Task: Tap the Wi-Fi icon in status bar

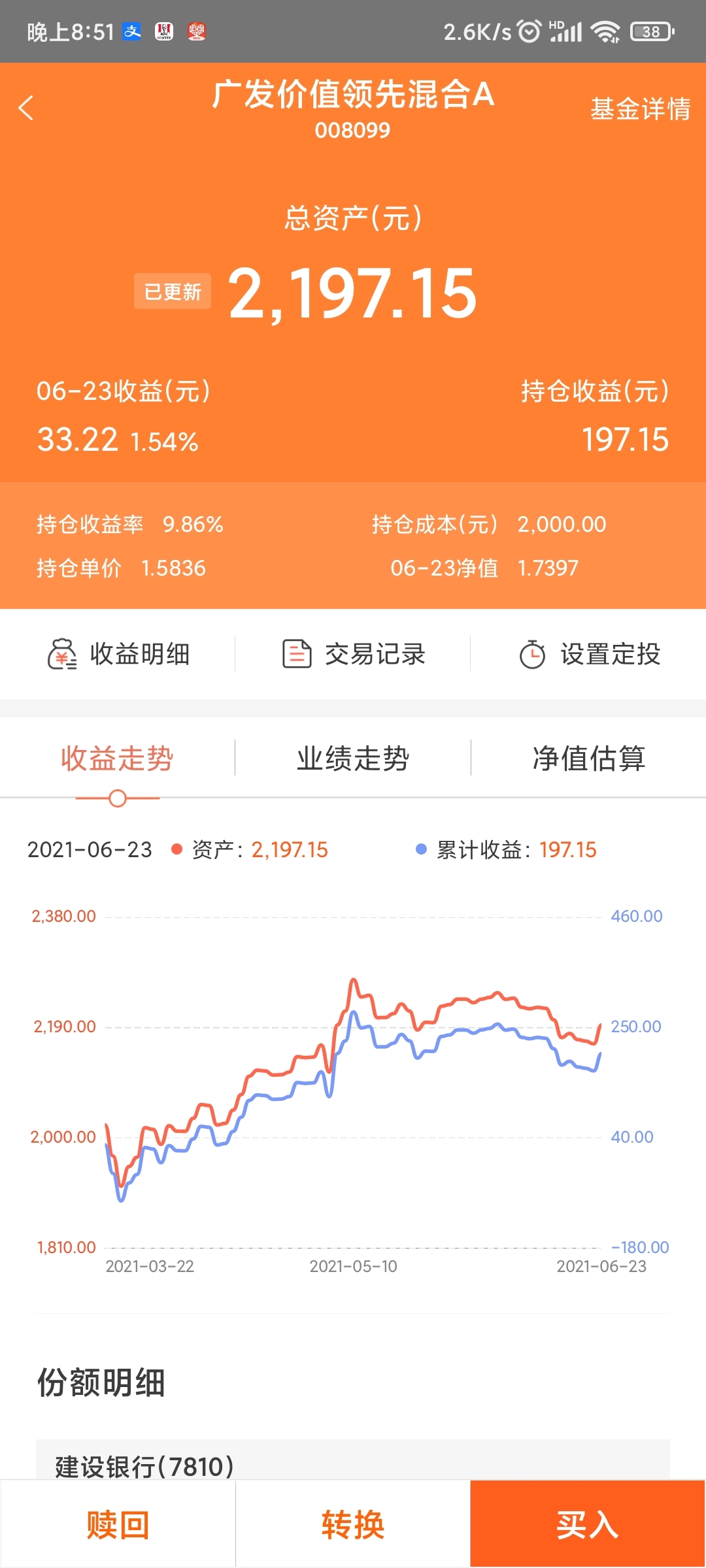Action: tap(608, 31)
